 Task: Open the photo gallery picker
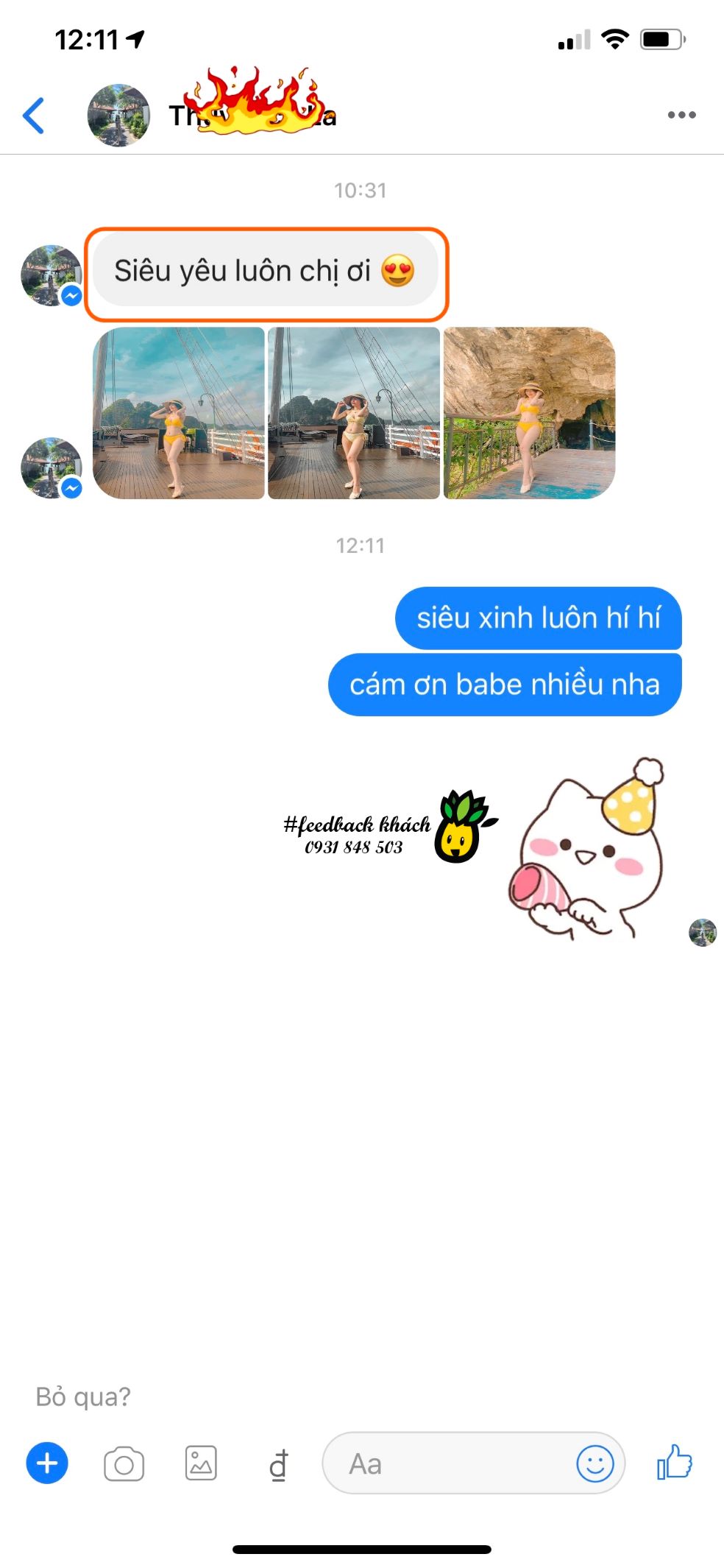[x=201, y=1463]
